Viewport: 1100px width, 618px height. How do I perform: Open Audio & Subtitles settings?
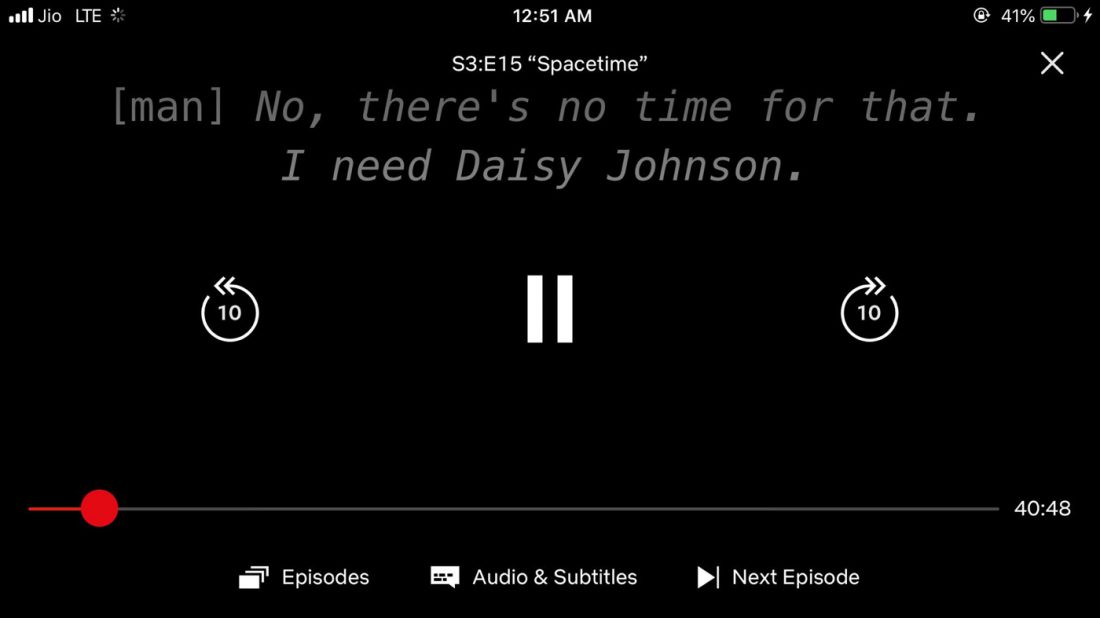(x=534, y=577)
